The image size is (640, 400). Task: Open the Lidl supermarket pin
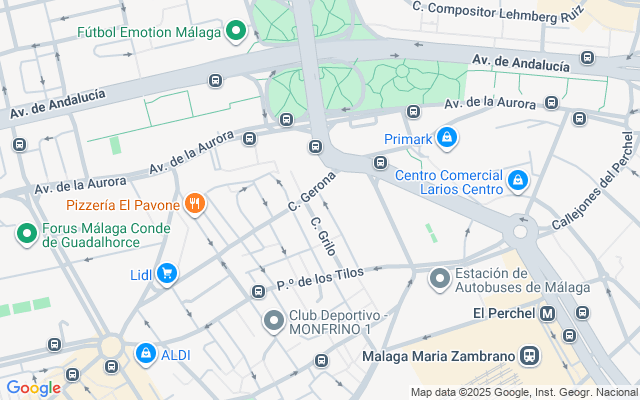[x=166, y=273]
